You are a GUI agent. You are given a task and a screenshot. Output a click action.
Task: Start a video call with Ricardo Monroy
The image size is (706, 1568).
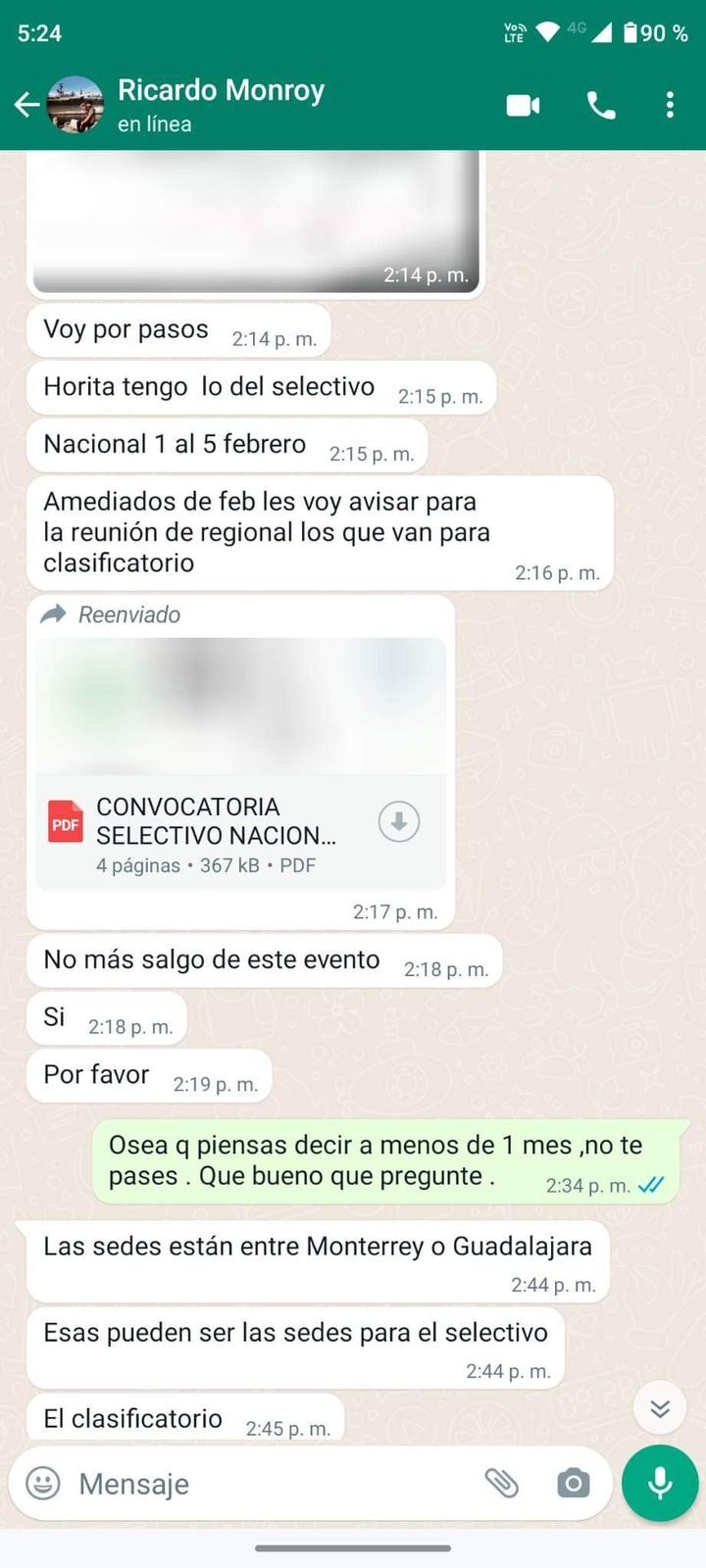point(523,105)
